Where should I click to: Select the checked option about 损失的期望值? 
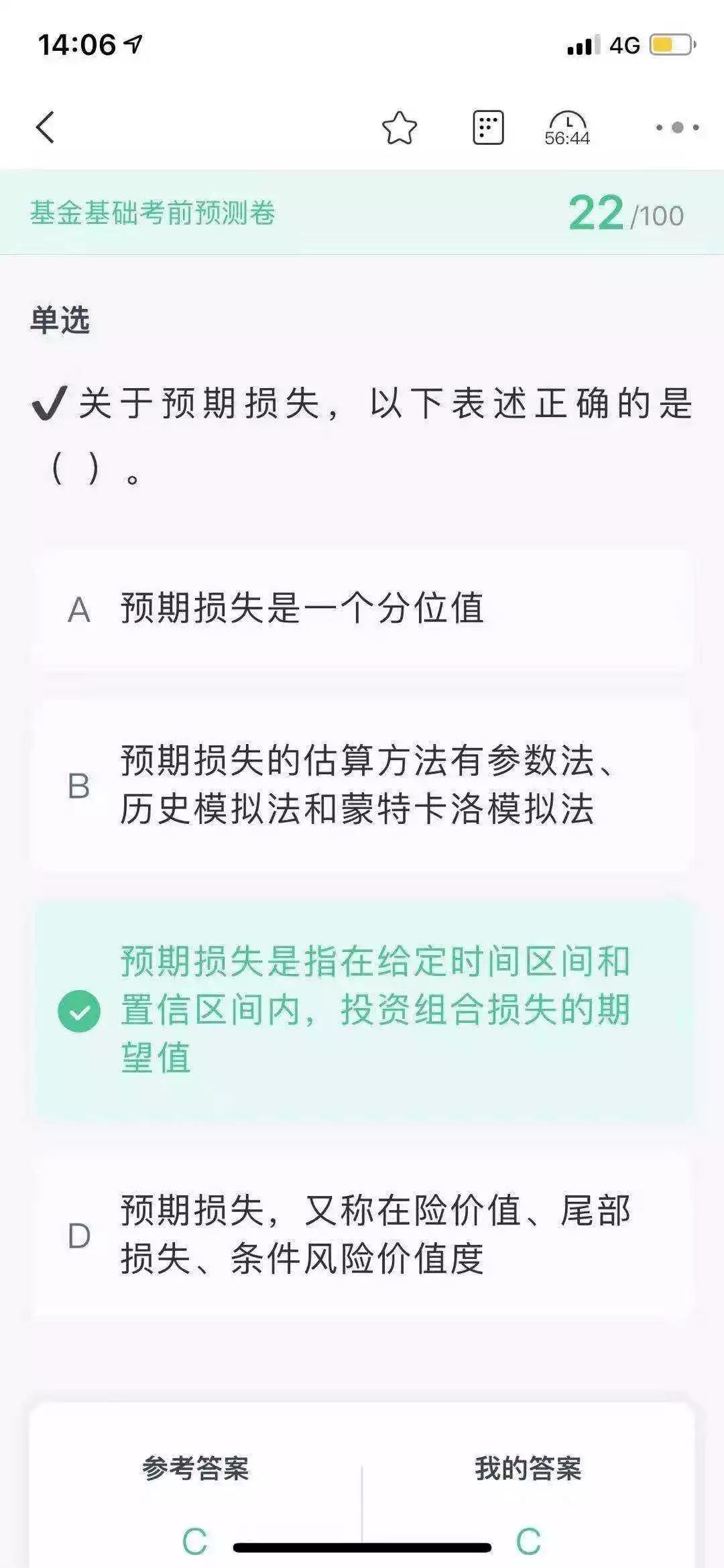pos(362,1010)
